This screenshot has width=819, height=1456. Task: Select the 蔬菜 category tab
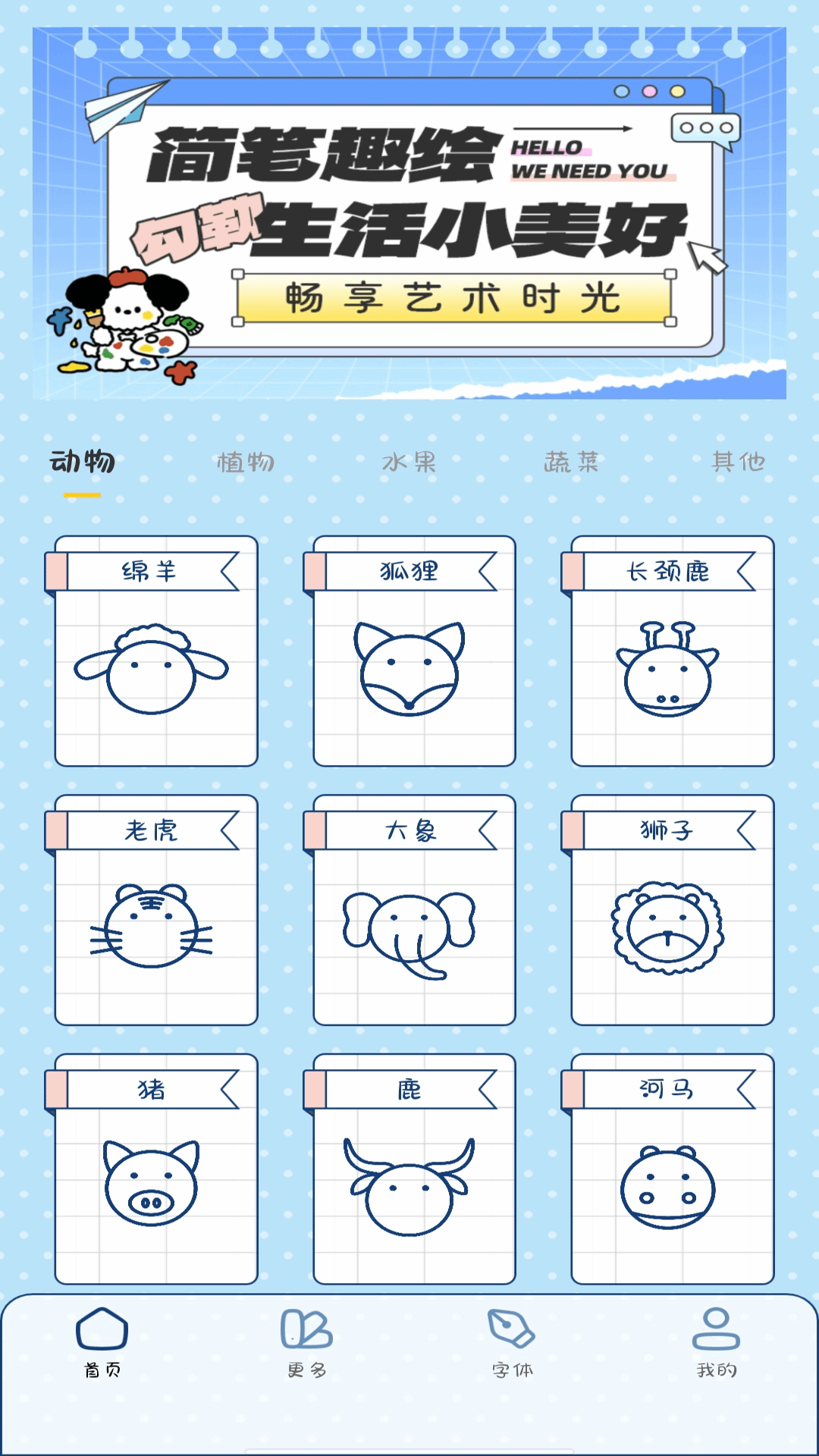click(572, 462)
